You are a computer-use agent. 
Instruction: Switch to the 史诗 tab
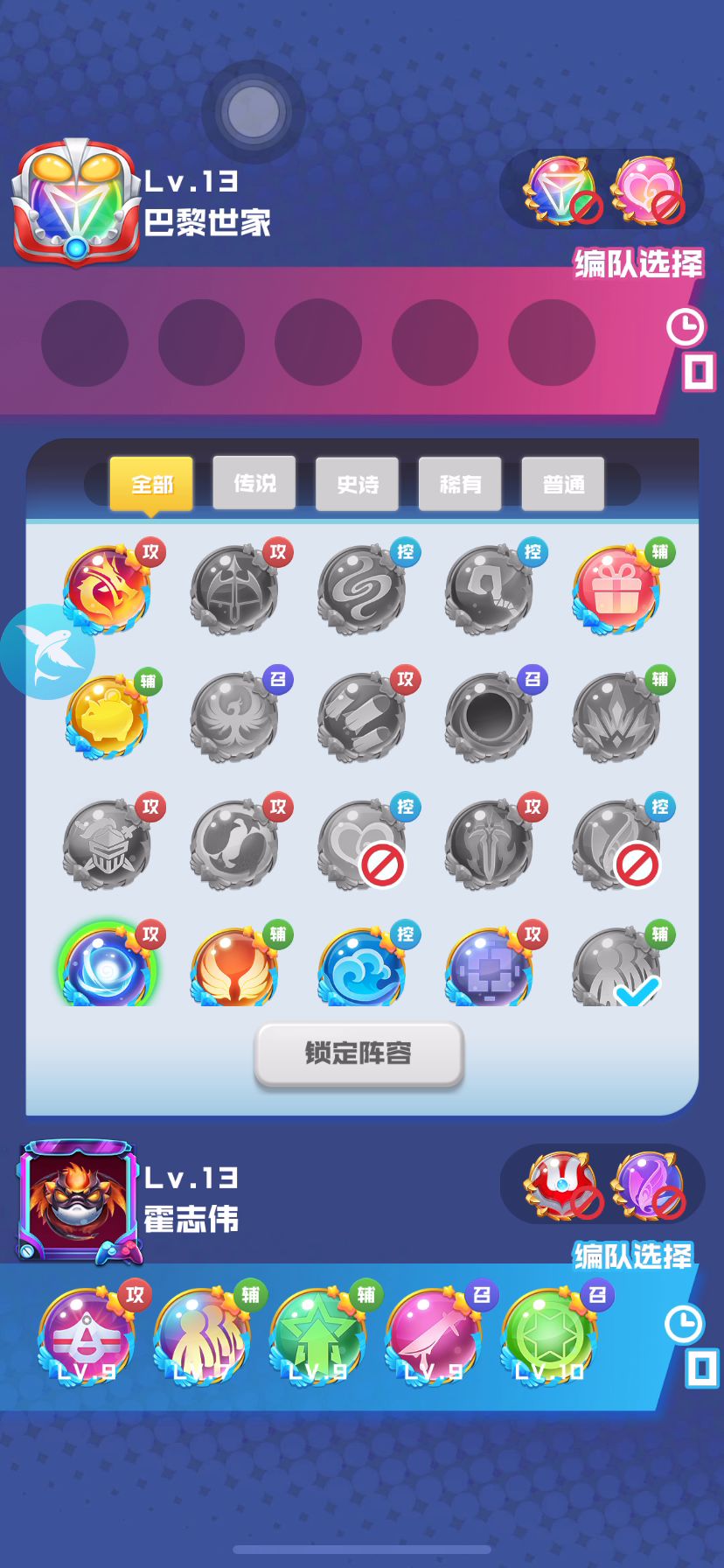(357, 483)
